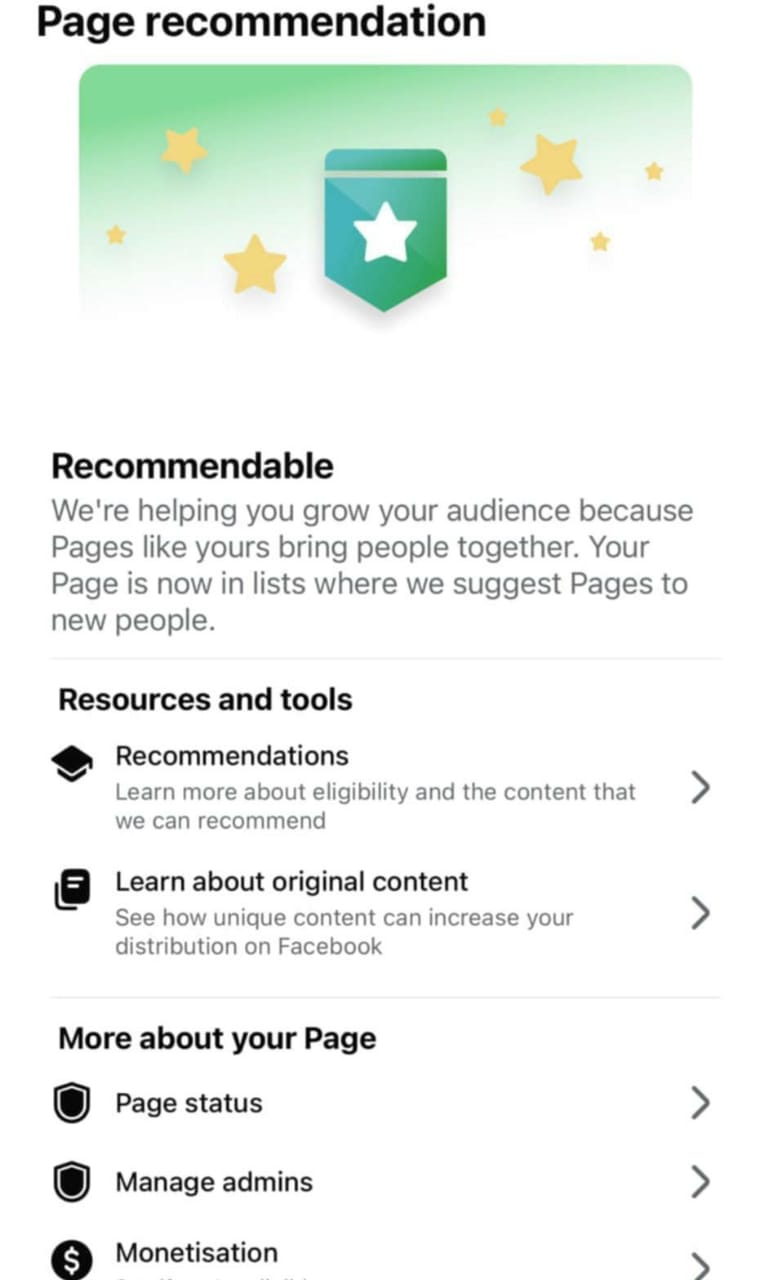
Task: Open the Recommendations eligibility row
Action: click(x=384, y=788)
